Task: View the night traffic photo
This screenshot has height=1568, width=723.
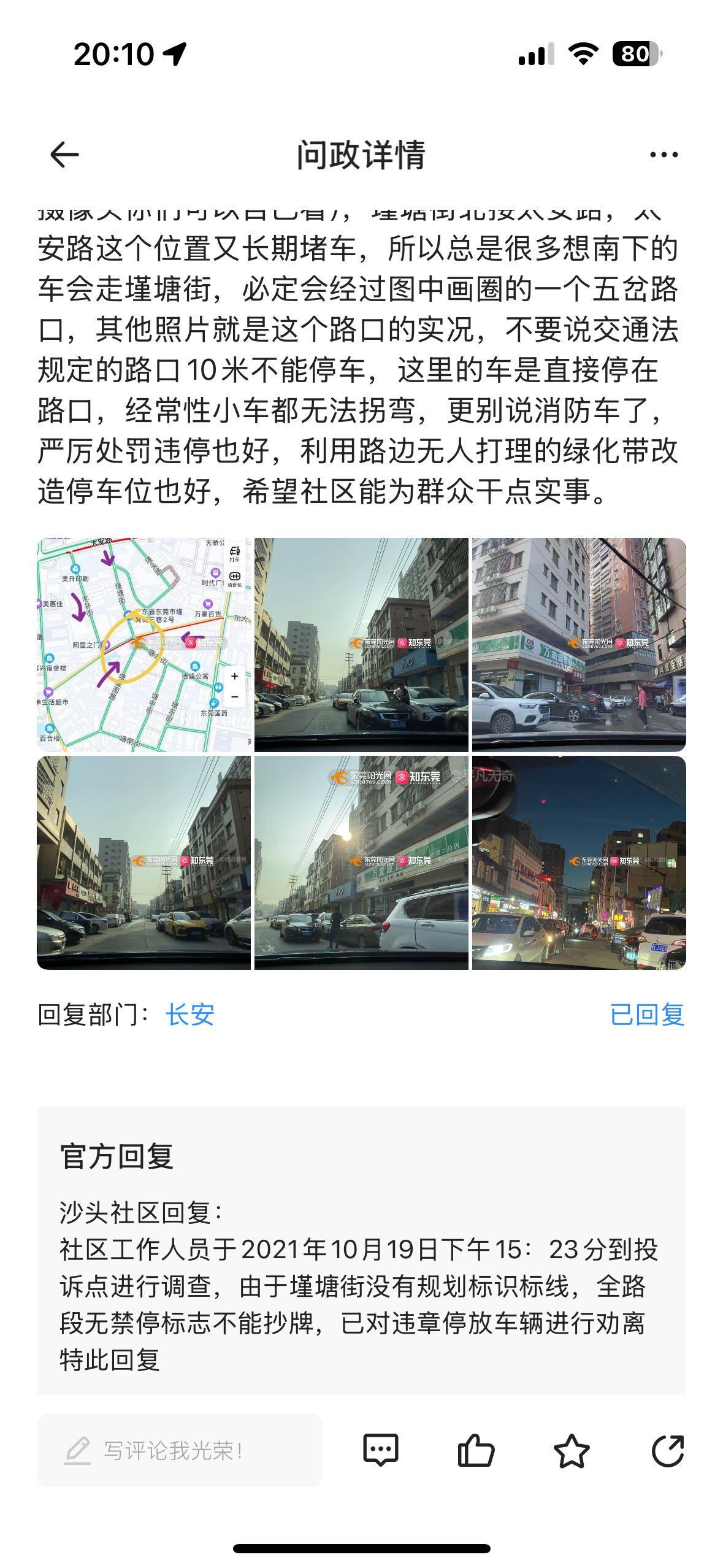Action: 579,863
